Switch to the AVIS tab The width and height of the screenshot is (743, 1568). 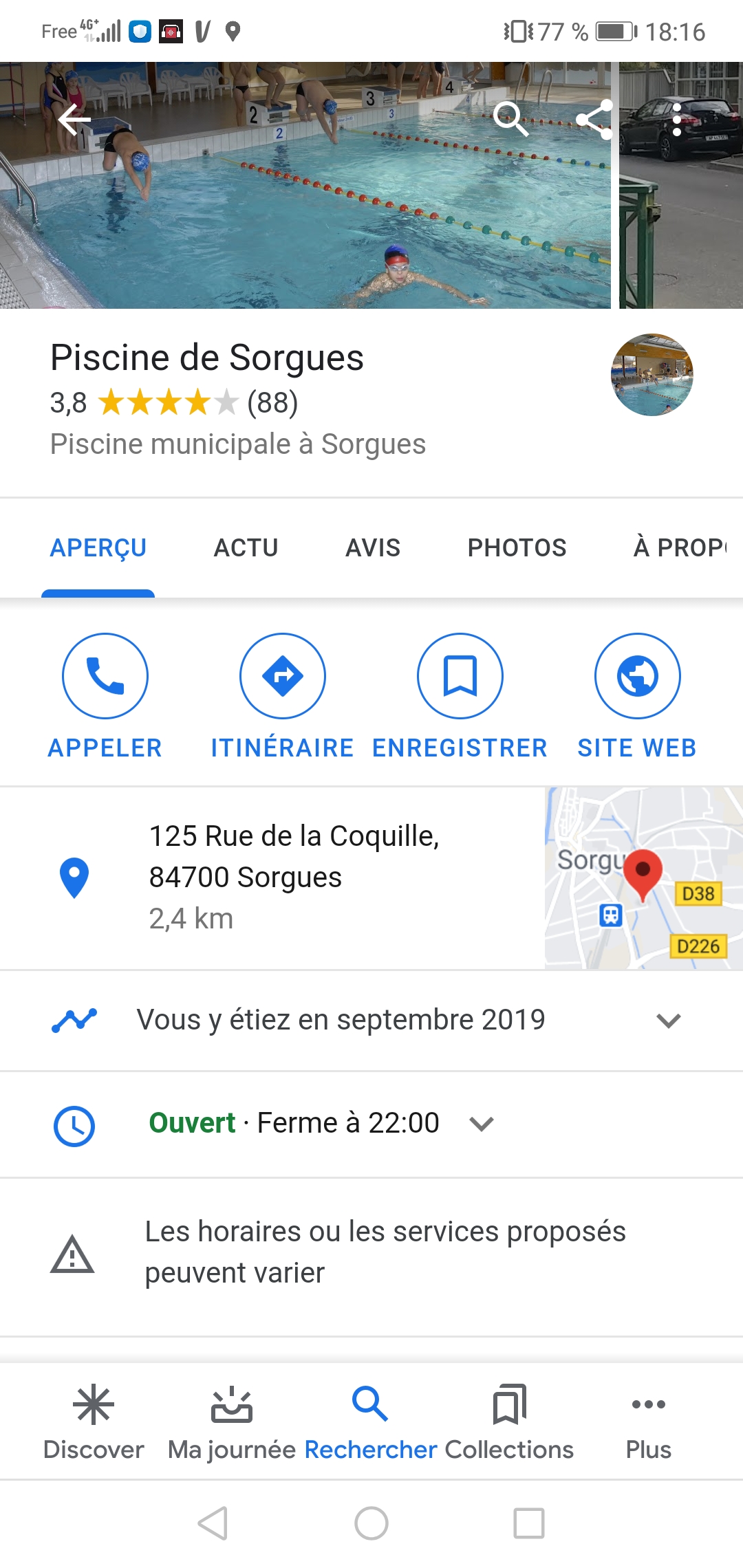coord(372,548)
